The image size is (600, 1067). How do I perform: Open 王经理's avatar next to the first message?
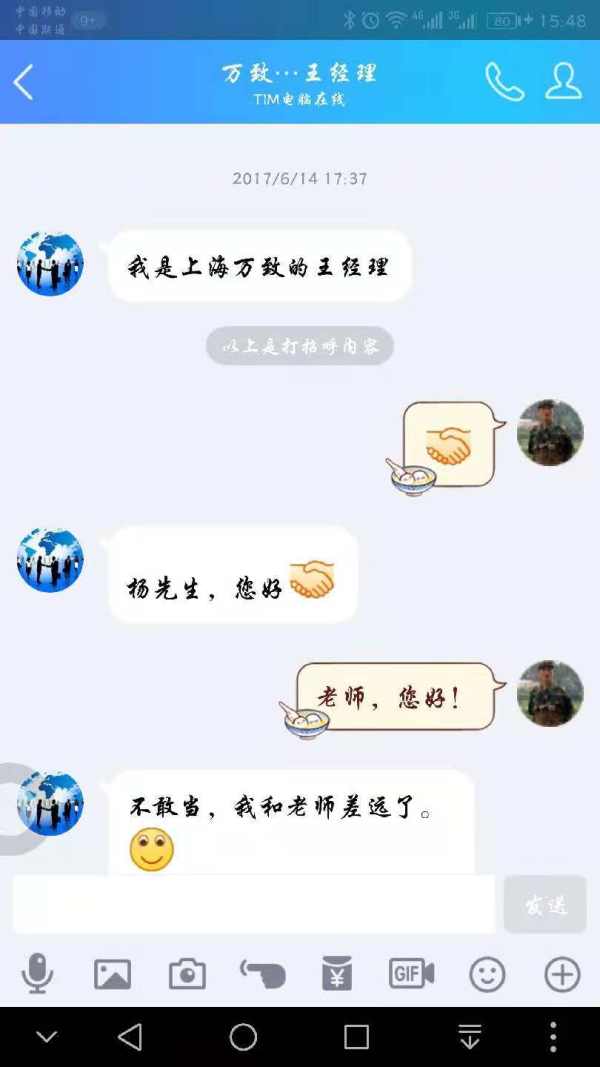50,263
